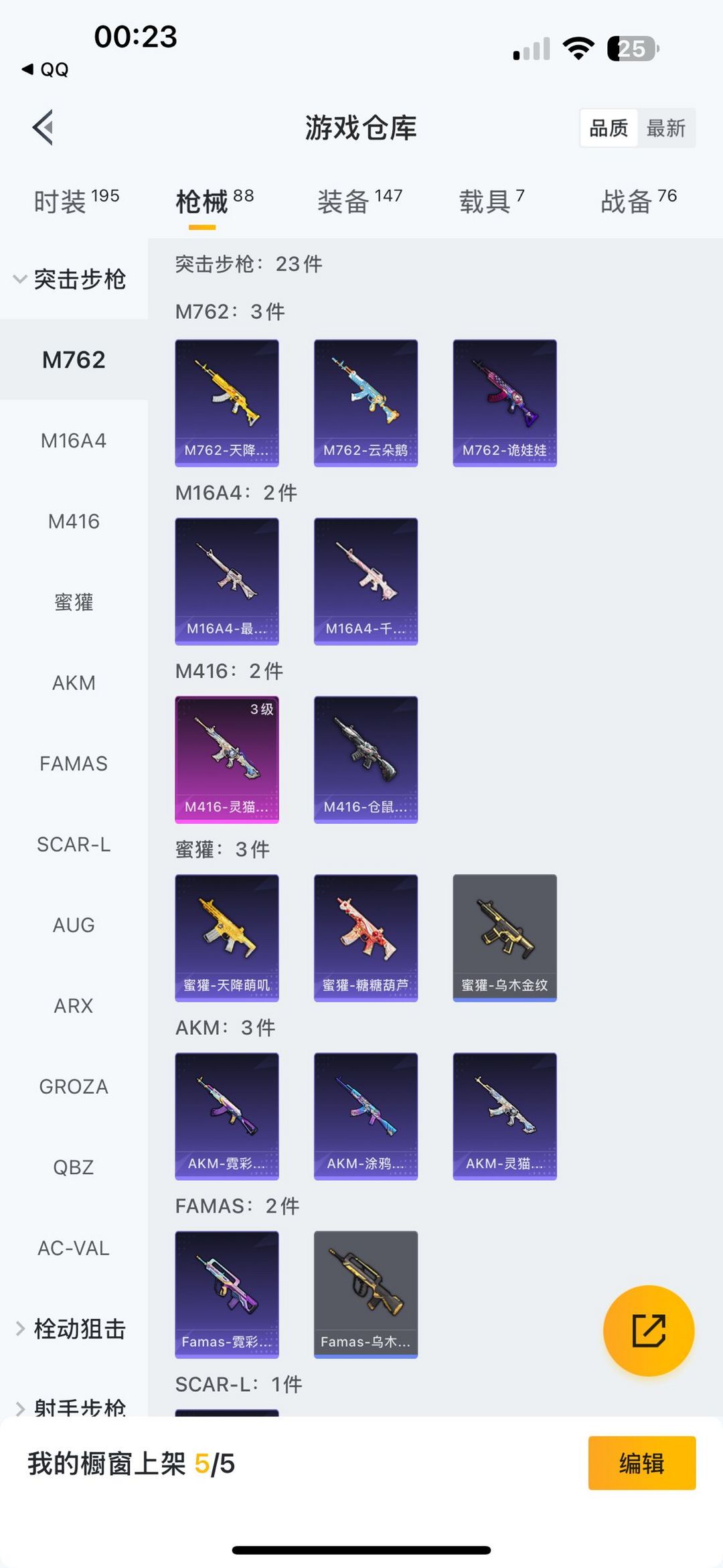
Task: Select M16A4 in the sidebar
Action: (x=74, y=441)
